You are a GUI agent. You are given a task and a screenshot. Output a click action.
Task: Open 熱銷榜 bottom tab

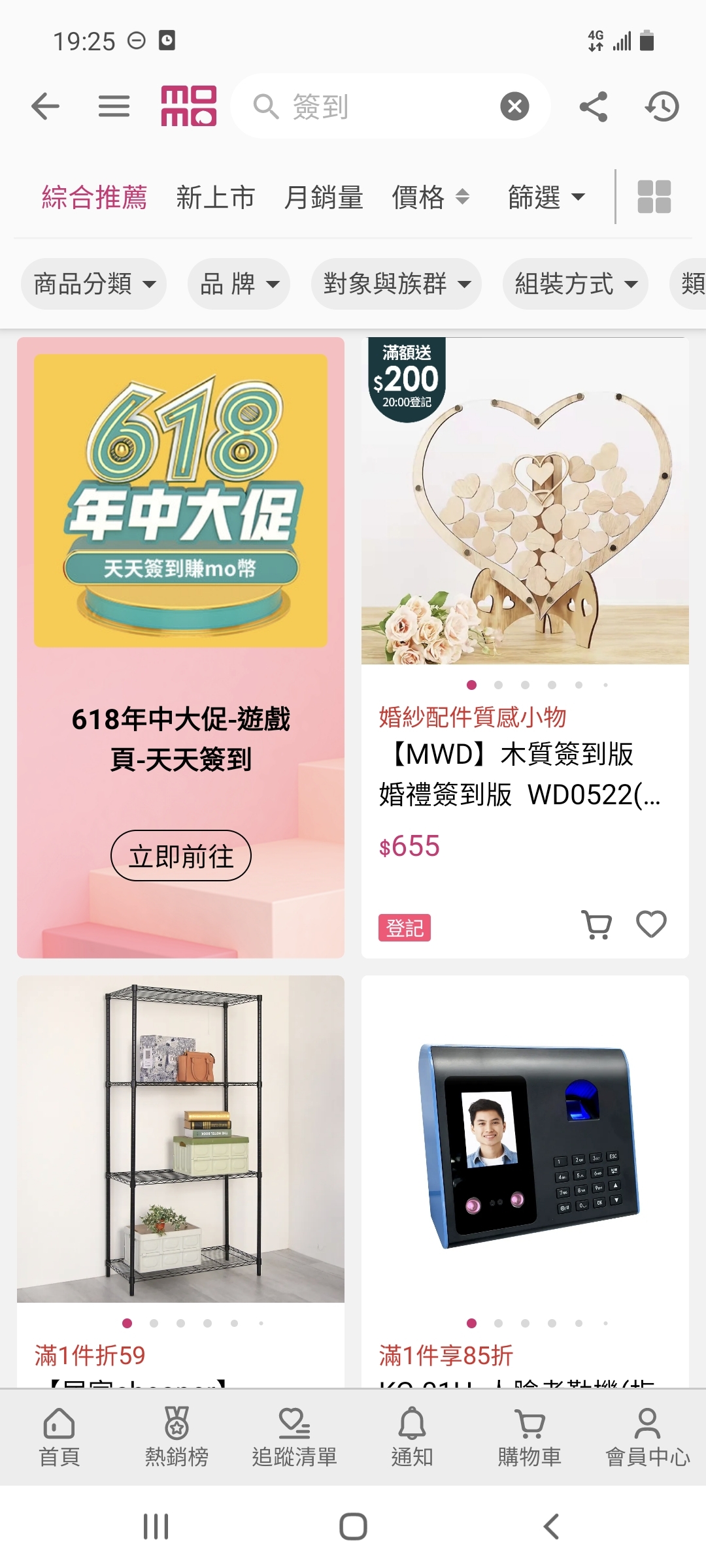176,1437
